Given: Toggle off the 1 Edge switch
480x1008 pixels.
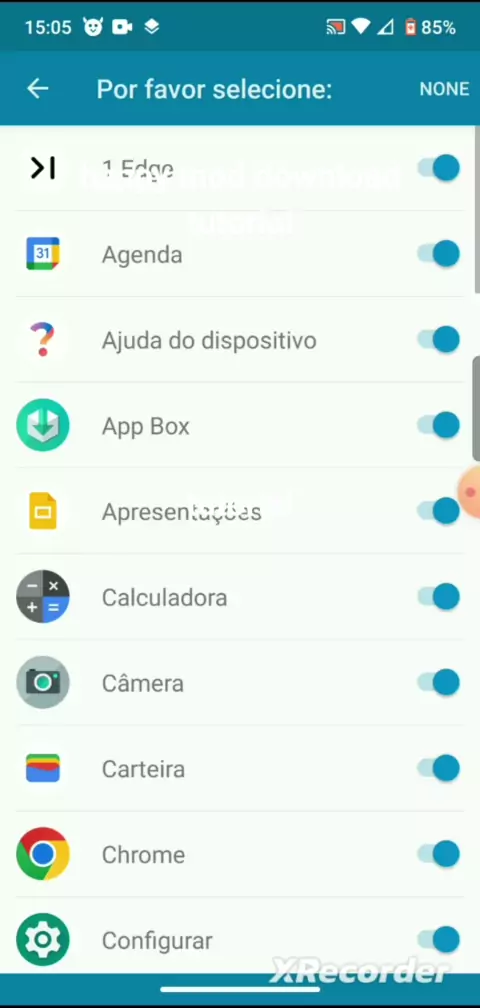Looking at the screenshot, I should (439, 168).
